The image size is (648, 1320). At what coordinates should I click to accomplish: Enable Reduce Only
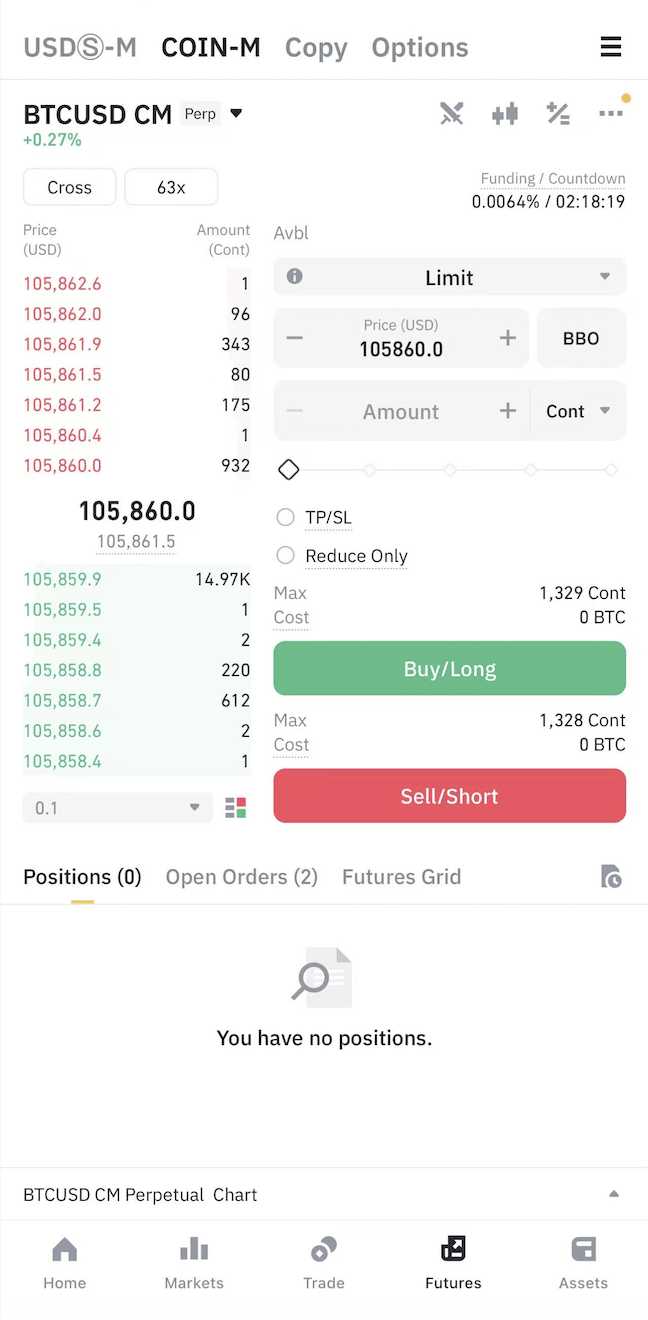pos(286,555)
